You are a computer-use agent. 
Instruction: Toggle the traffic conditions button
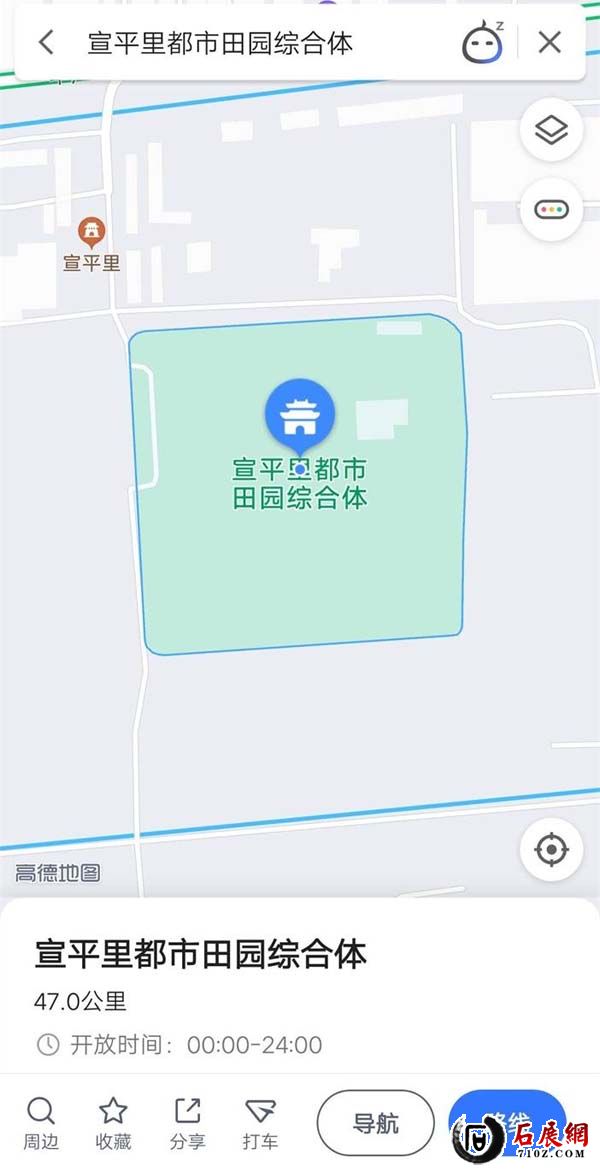[551, 209]
